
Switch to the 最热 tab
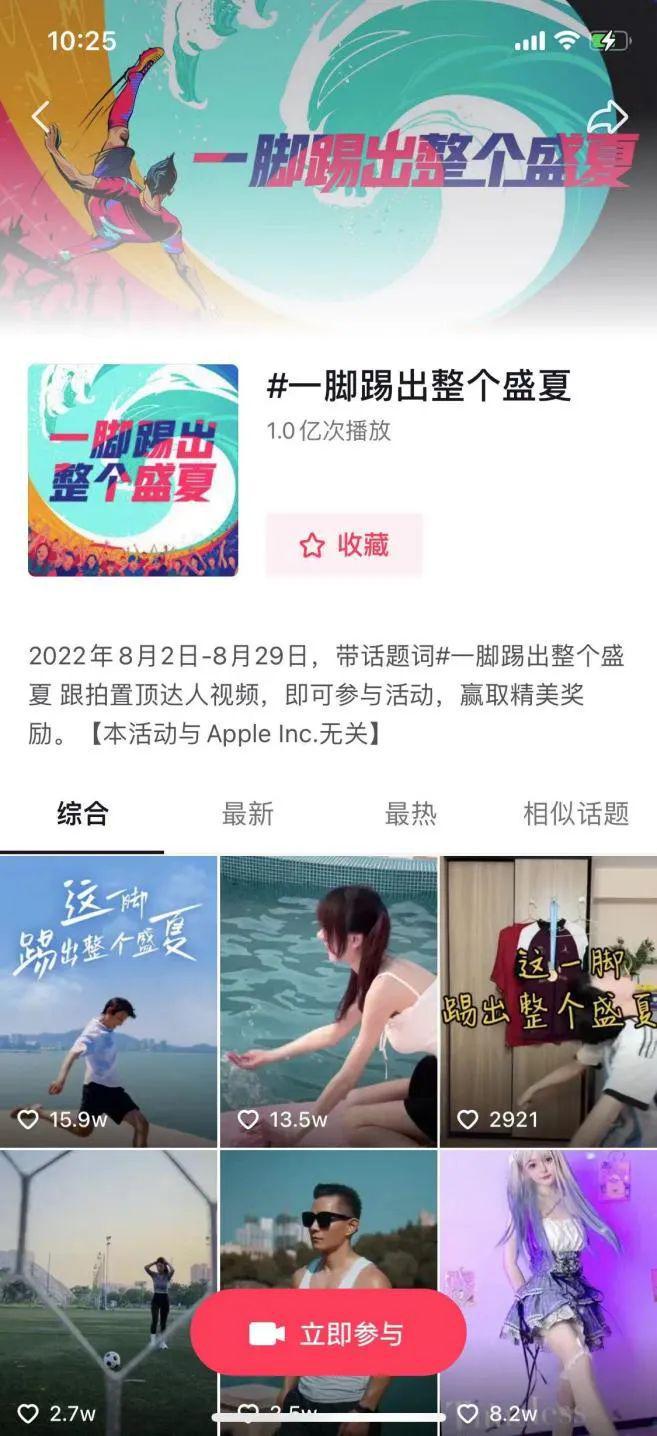pyautogui.click(x=411, y=814)
